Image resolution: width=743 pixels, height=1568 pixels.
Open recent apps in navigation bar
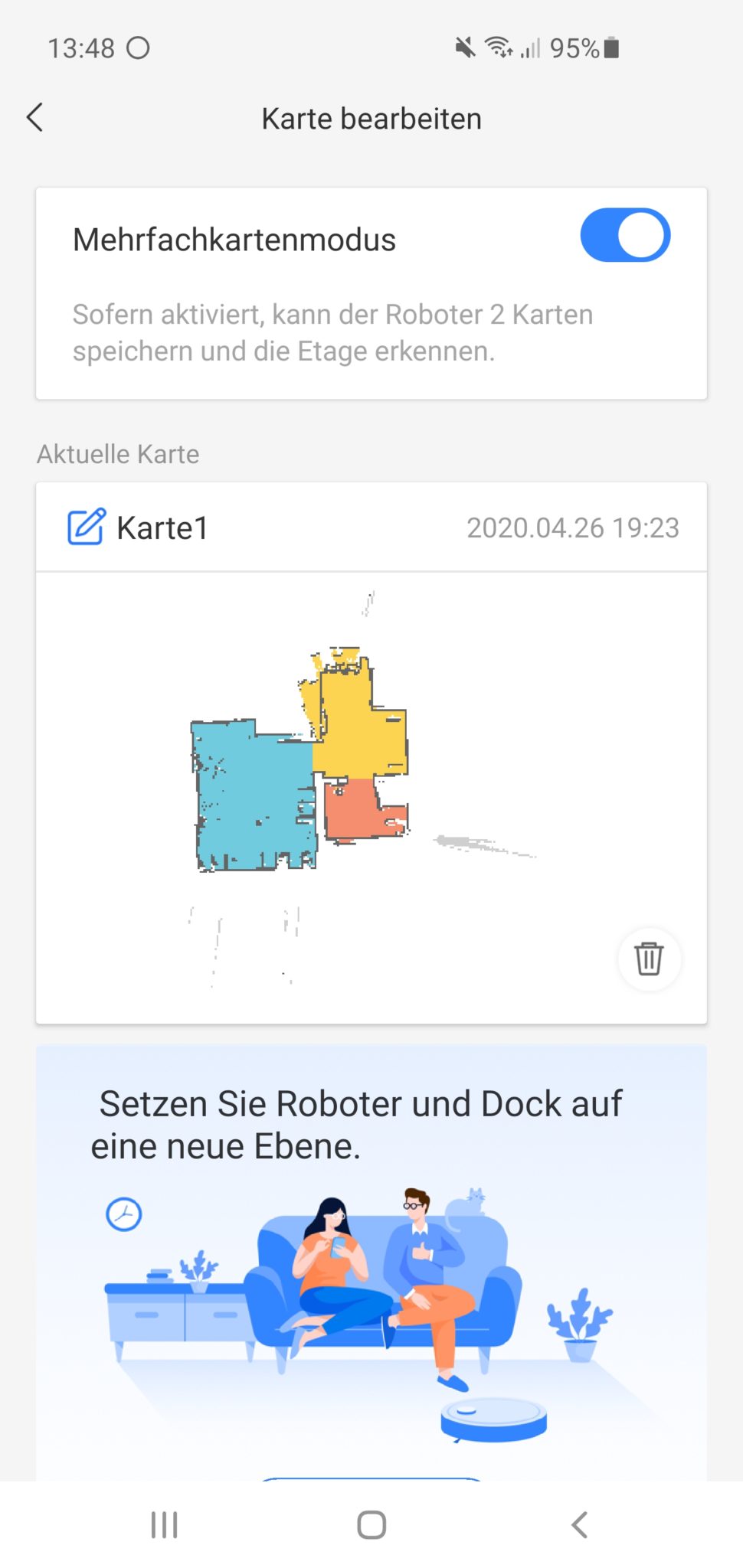point(164,1524)
